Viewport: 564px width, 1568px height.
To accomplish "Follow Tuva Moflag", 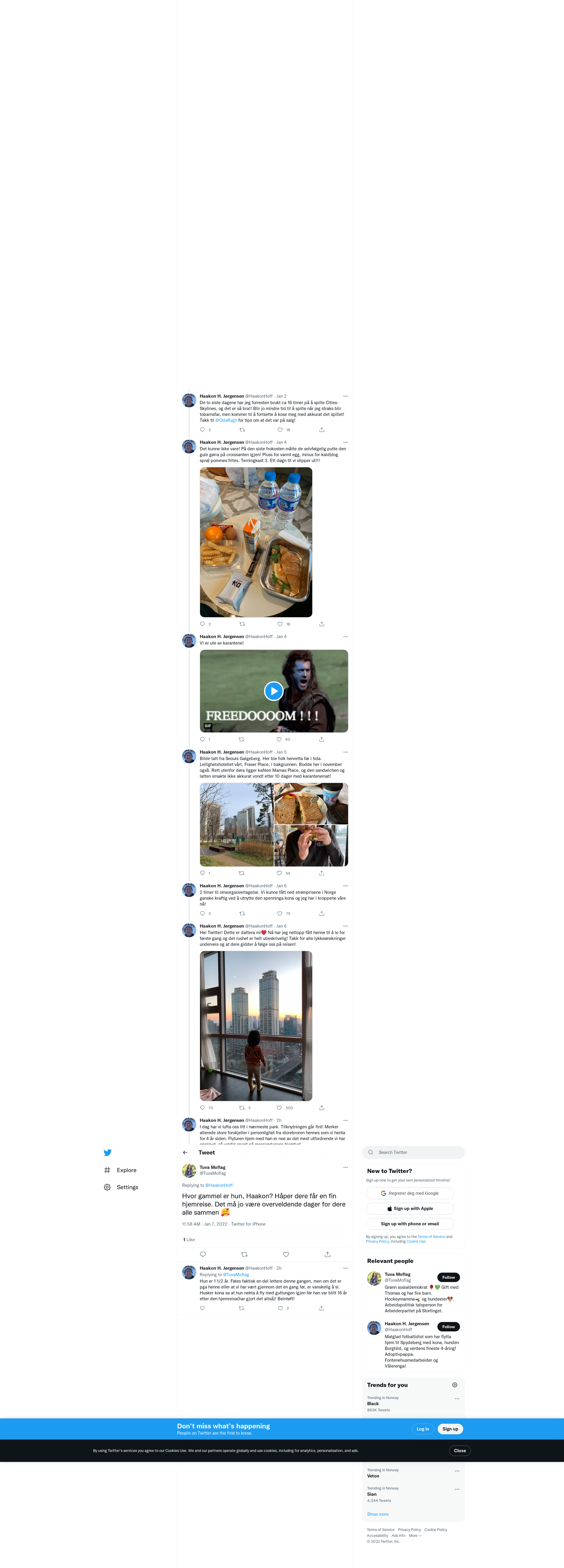I will [448, 1277].
